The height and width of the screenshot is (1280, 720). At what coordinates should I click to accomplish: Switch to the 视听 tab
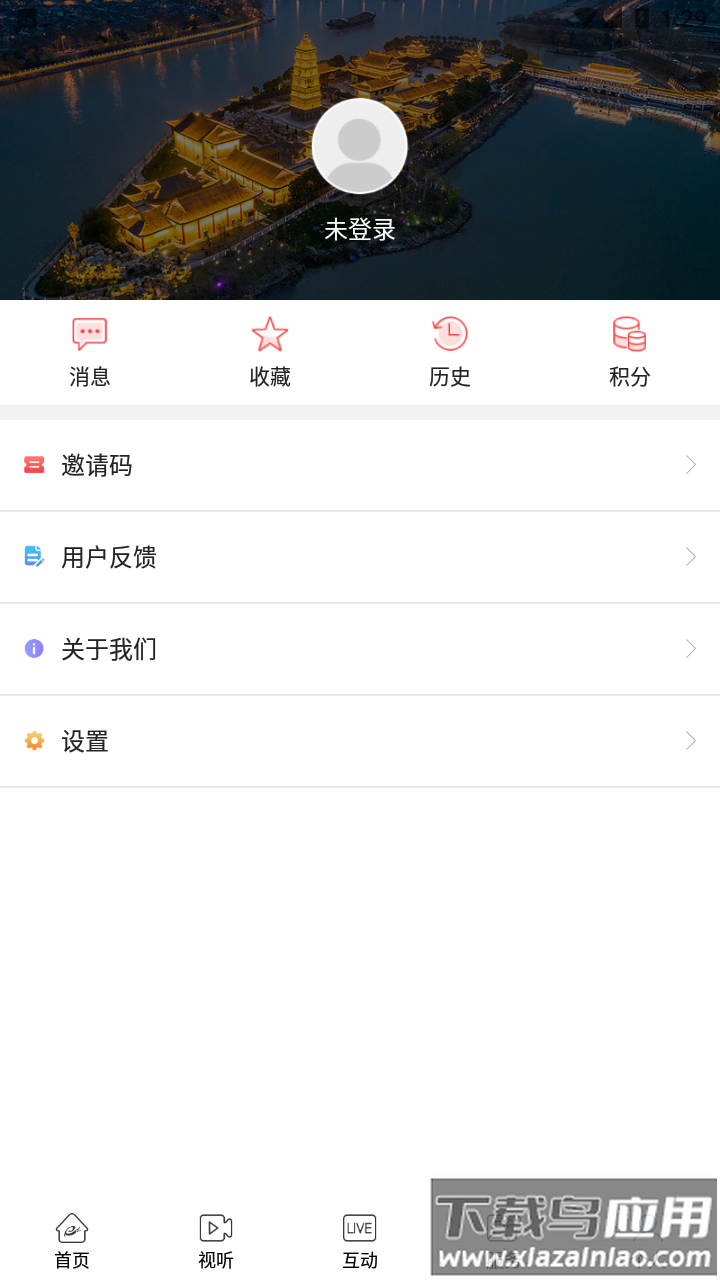tap(216, 1240)
